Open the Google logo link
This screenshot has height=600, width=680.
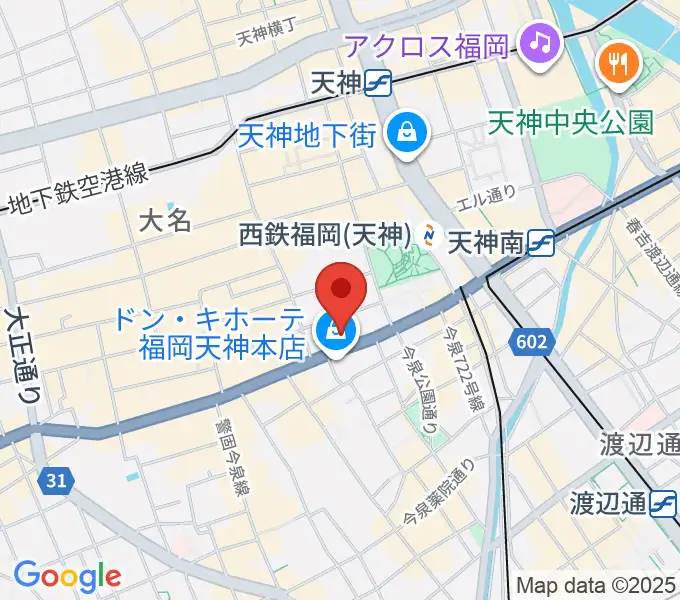pyautogui.click(x=66, y=575)
